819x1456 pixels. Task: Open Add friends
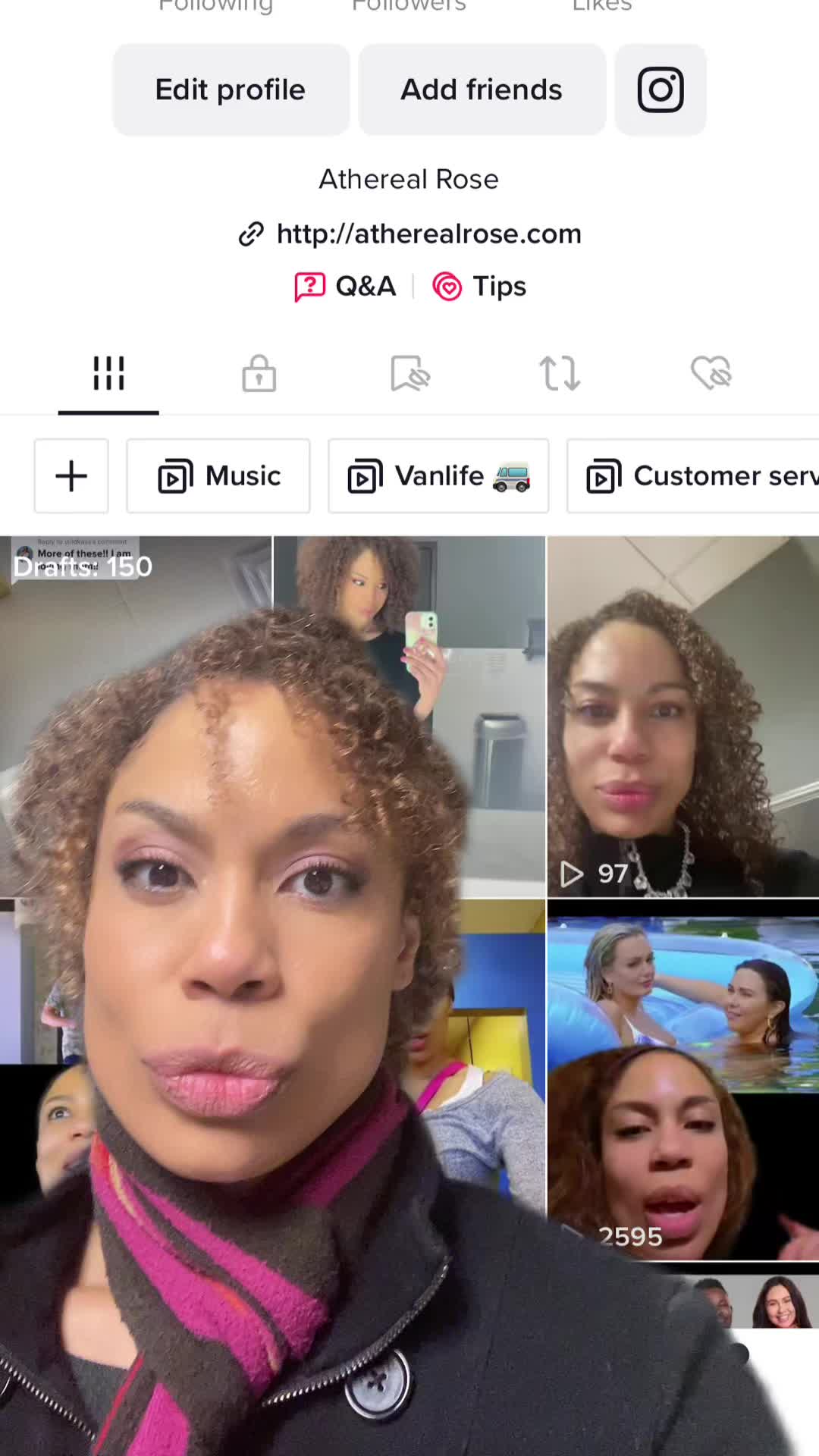pos(482,89)
